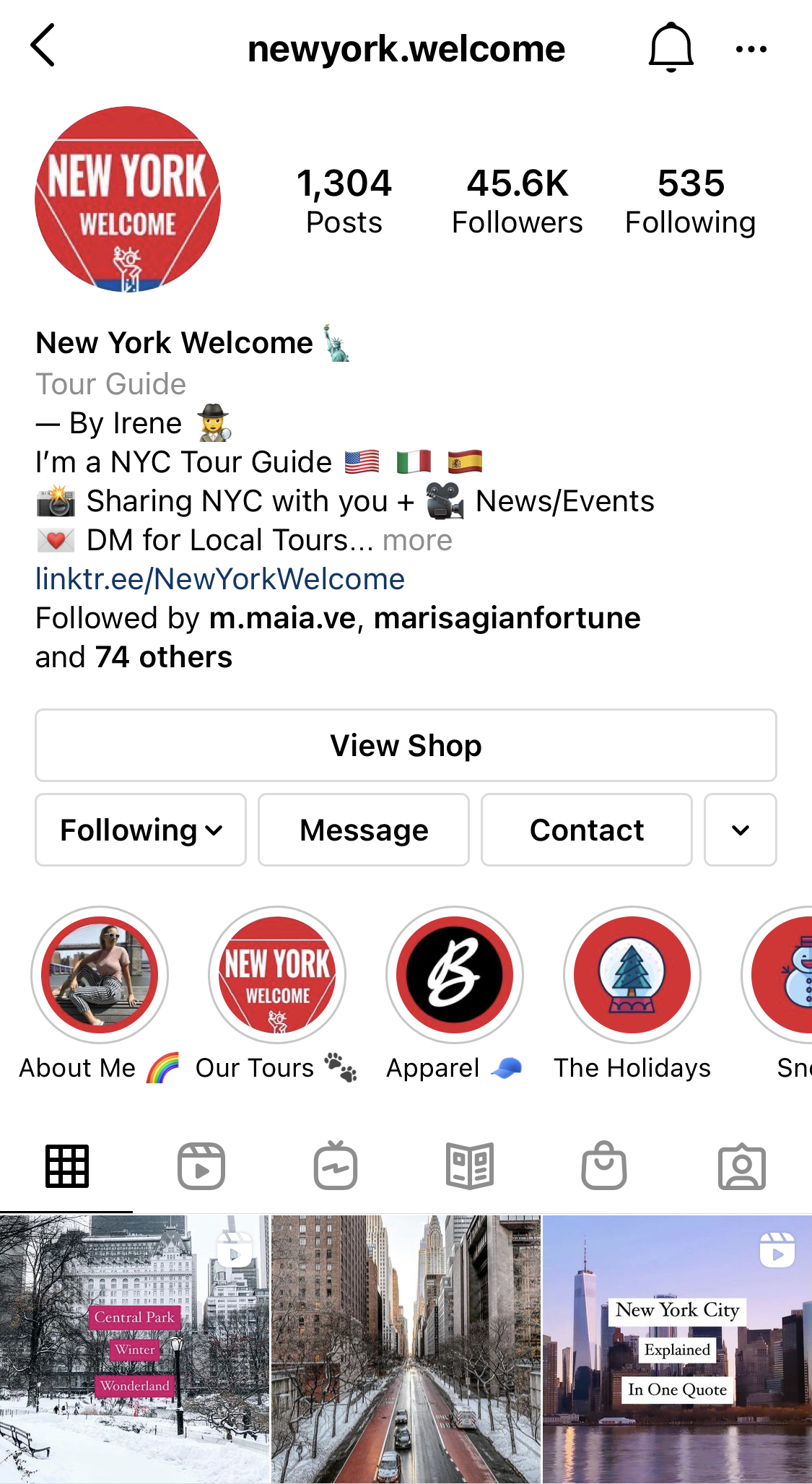Message New York Welcome
812x1484 pixels.
(364, 830)
